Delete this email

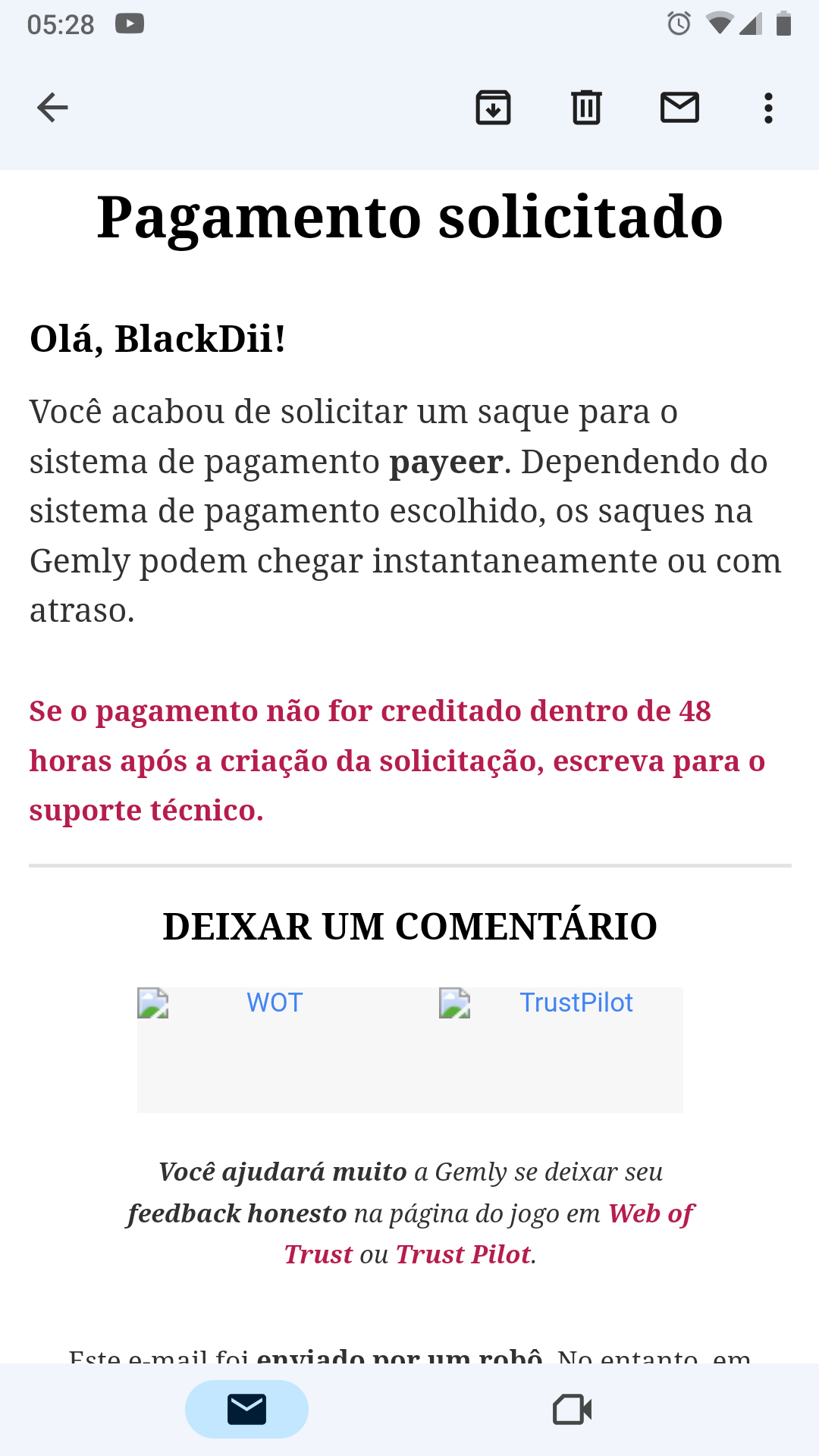pos(586,108)
